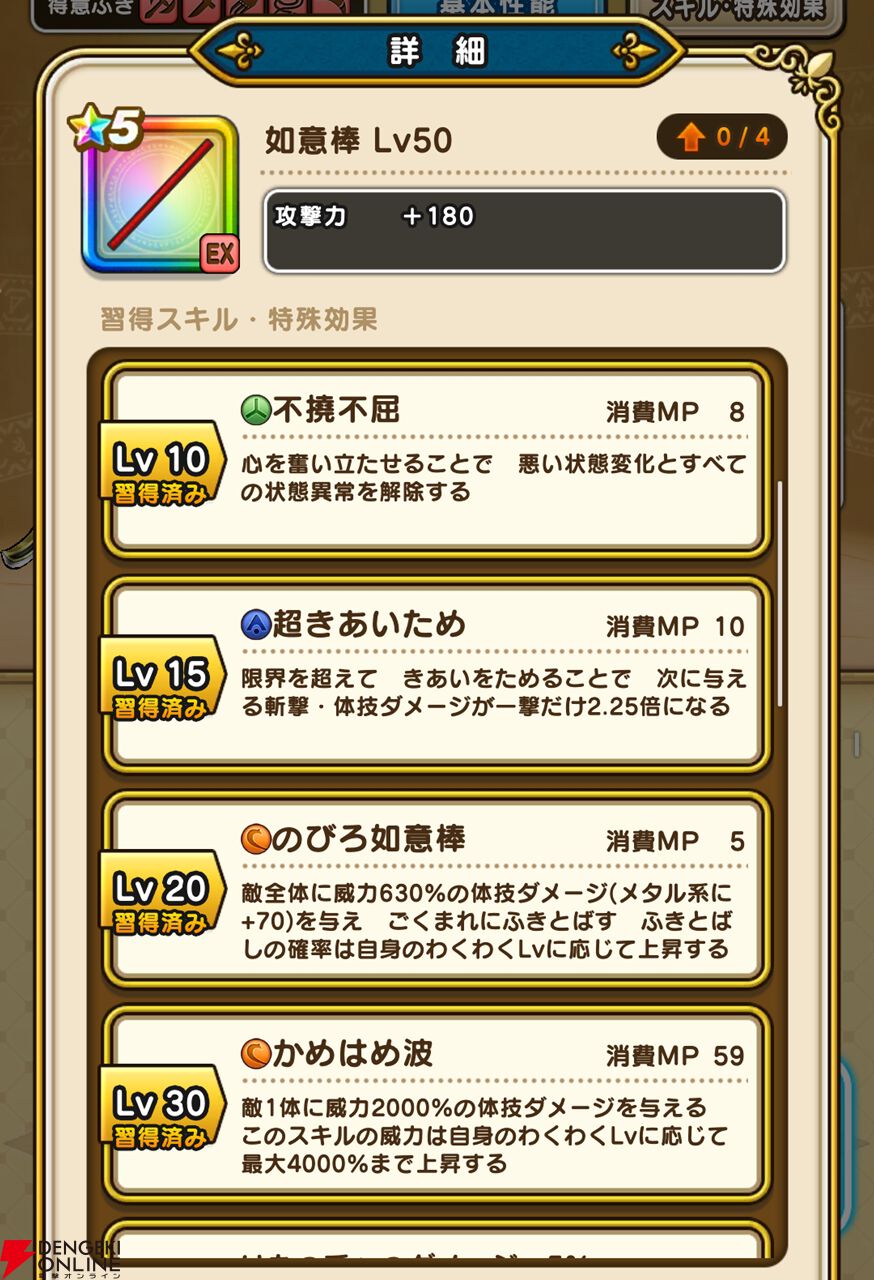Tap the skill list scrollbar
The width and height of the screenshot is (874, 1280).
tap(780, 595)
